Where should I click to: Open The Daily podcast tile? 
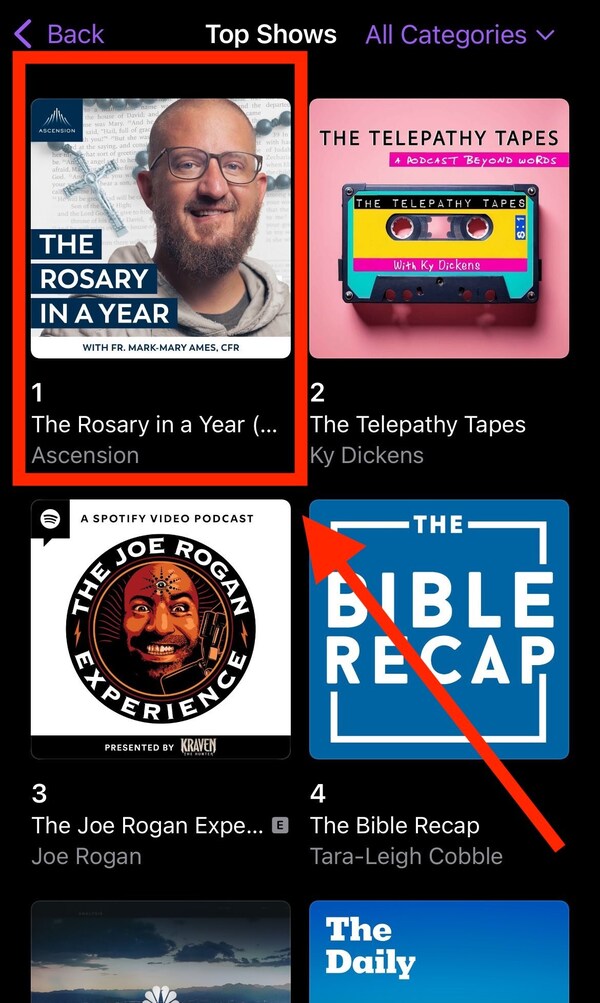point(439,950)
